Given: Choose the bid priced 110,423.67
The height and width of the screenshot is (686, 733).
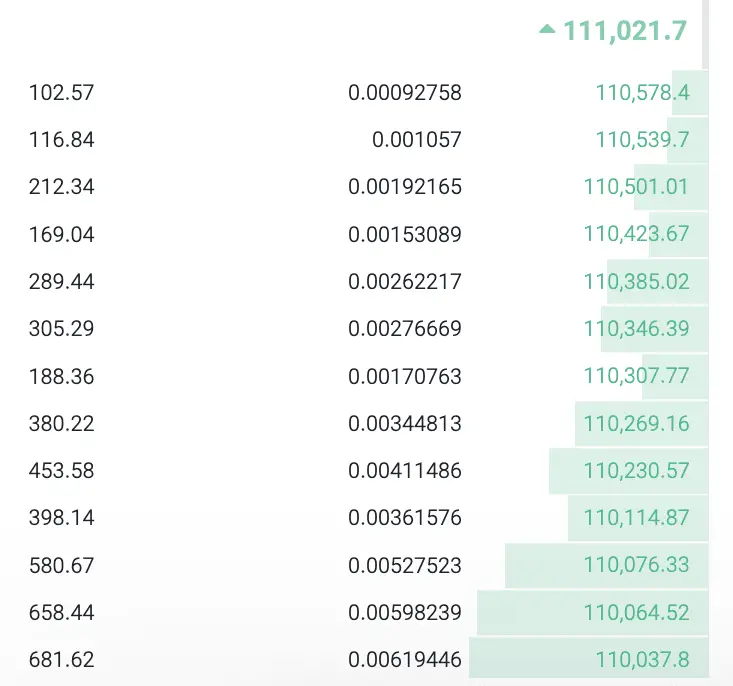Looking at the screenshot, I should [x=636, y=234].
